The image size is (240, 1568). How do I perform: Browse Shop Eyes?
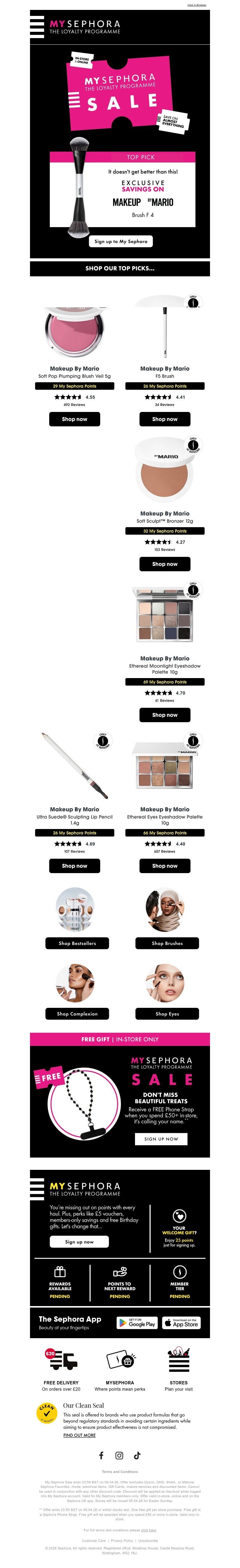pyautogui.click(x=167, y=1014)
